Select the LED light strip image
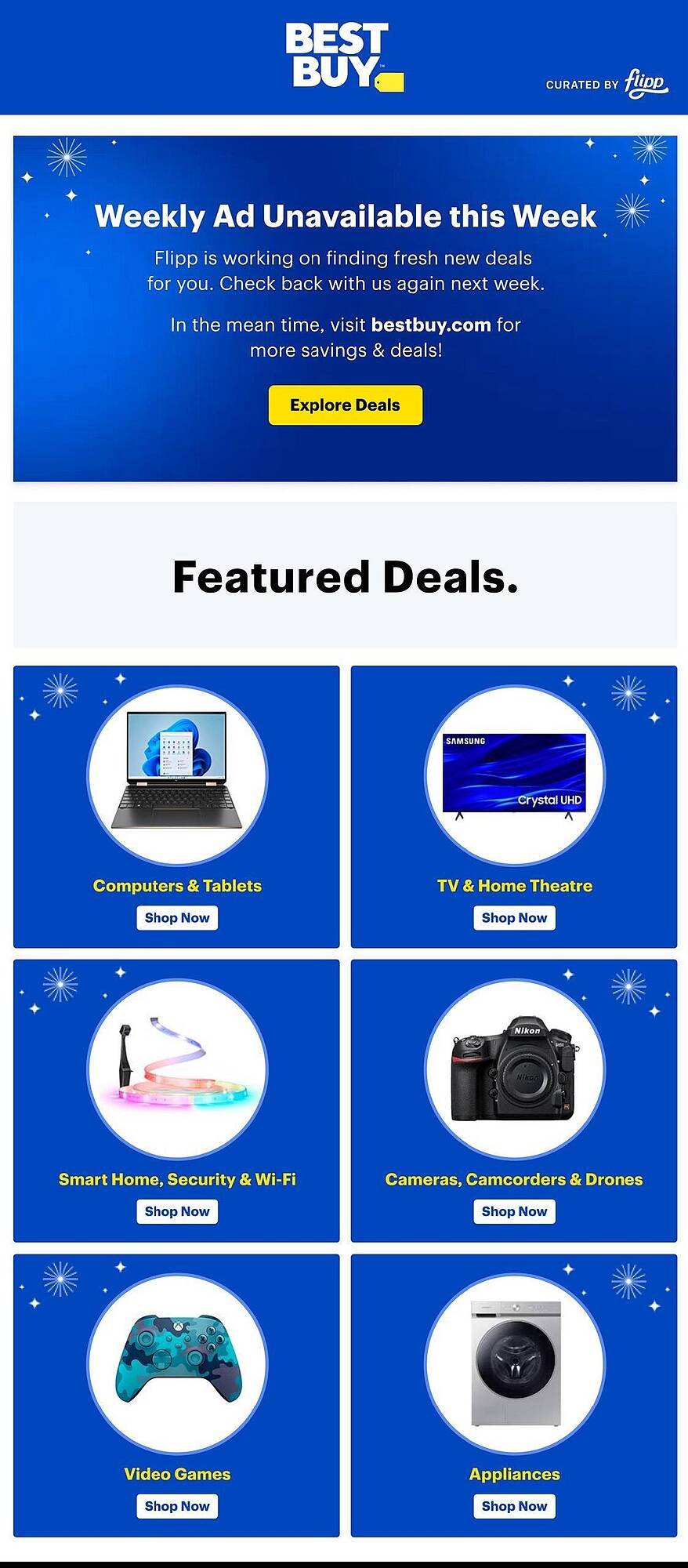The width and height of the screenshot is (688, 1568). coord(176,1068)
